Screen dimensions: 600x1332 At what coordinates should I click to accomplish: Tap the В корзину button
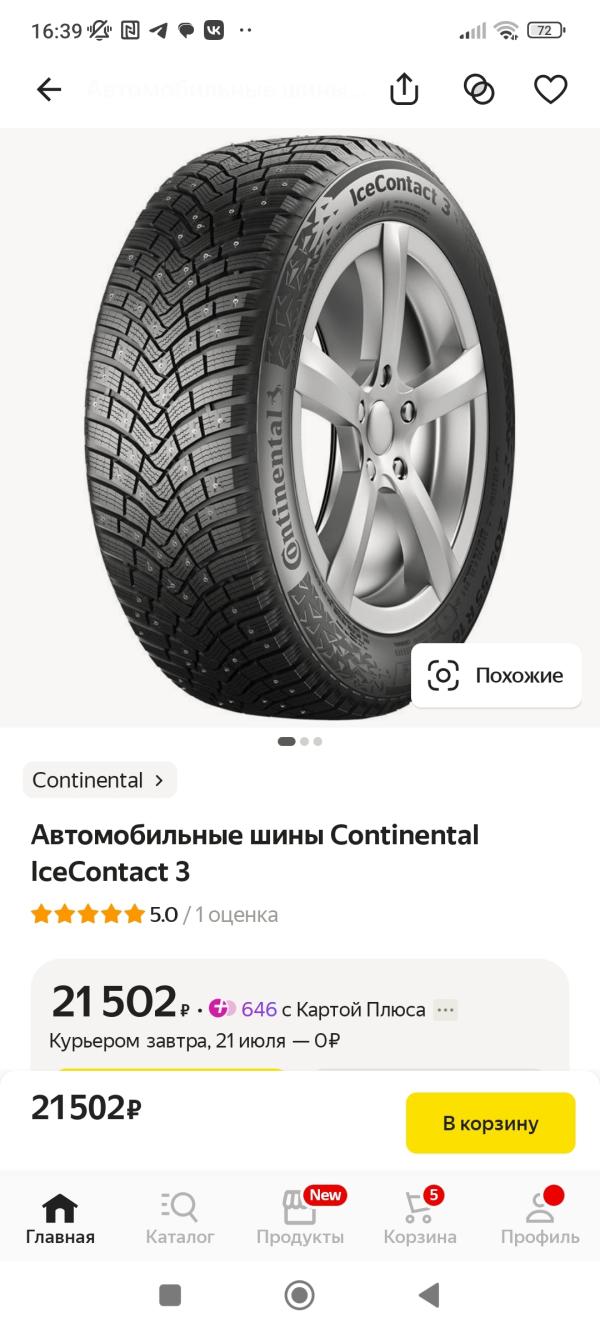490,1123
